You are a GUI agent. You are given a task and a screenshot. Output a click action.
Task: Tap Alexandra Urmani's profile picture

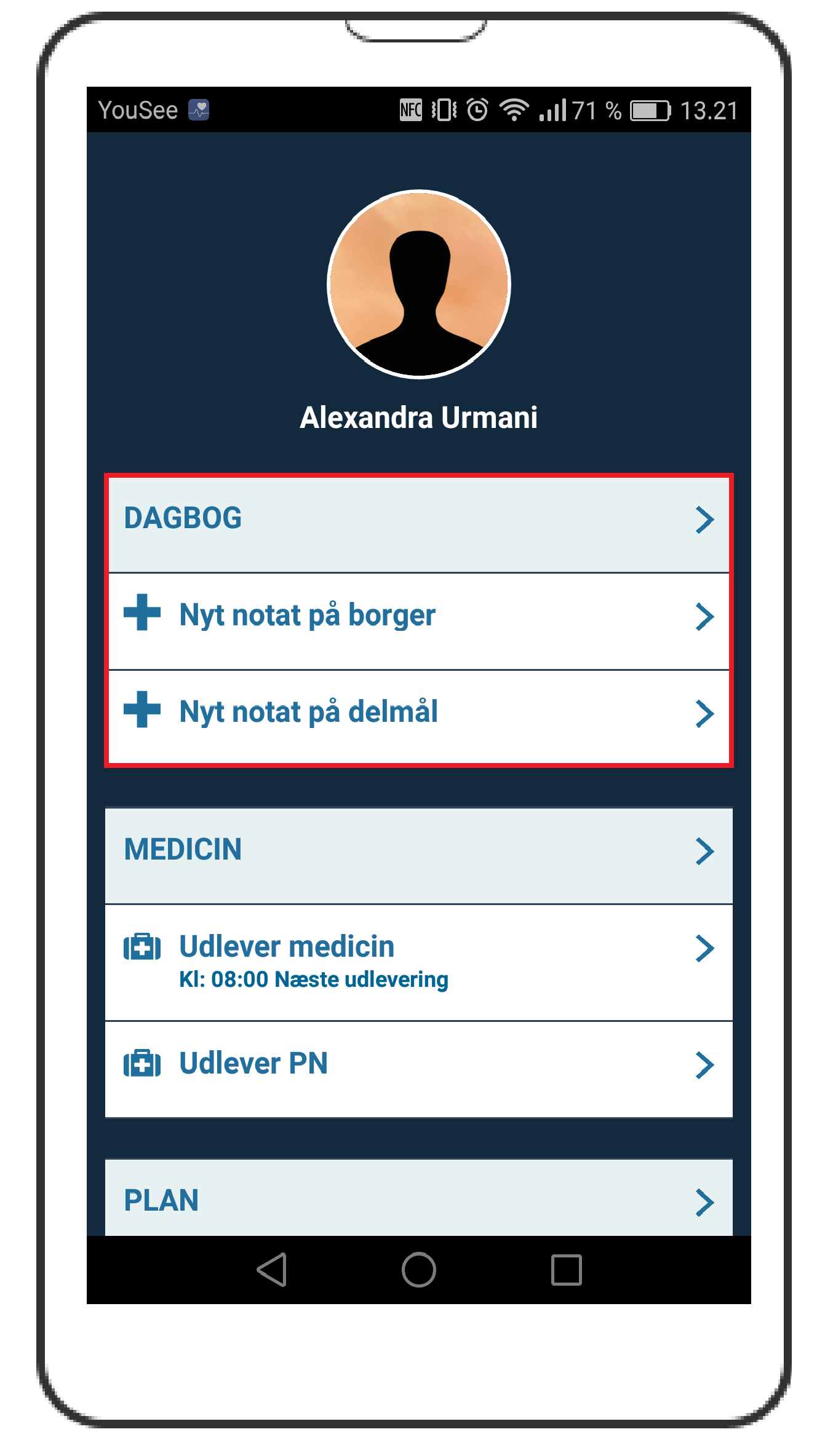(419, 284)
